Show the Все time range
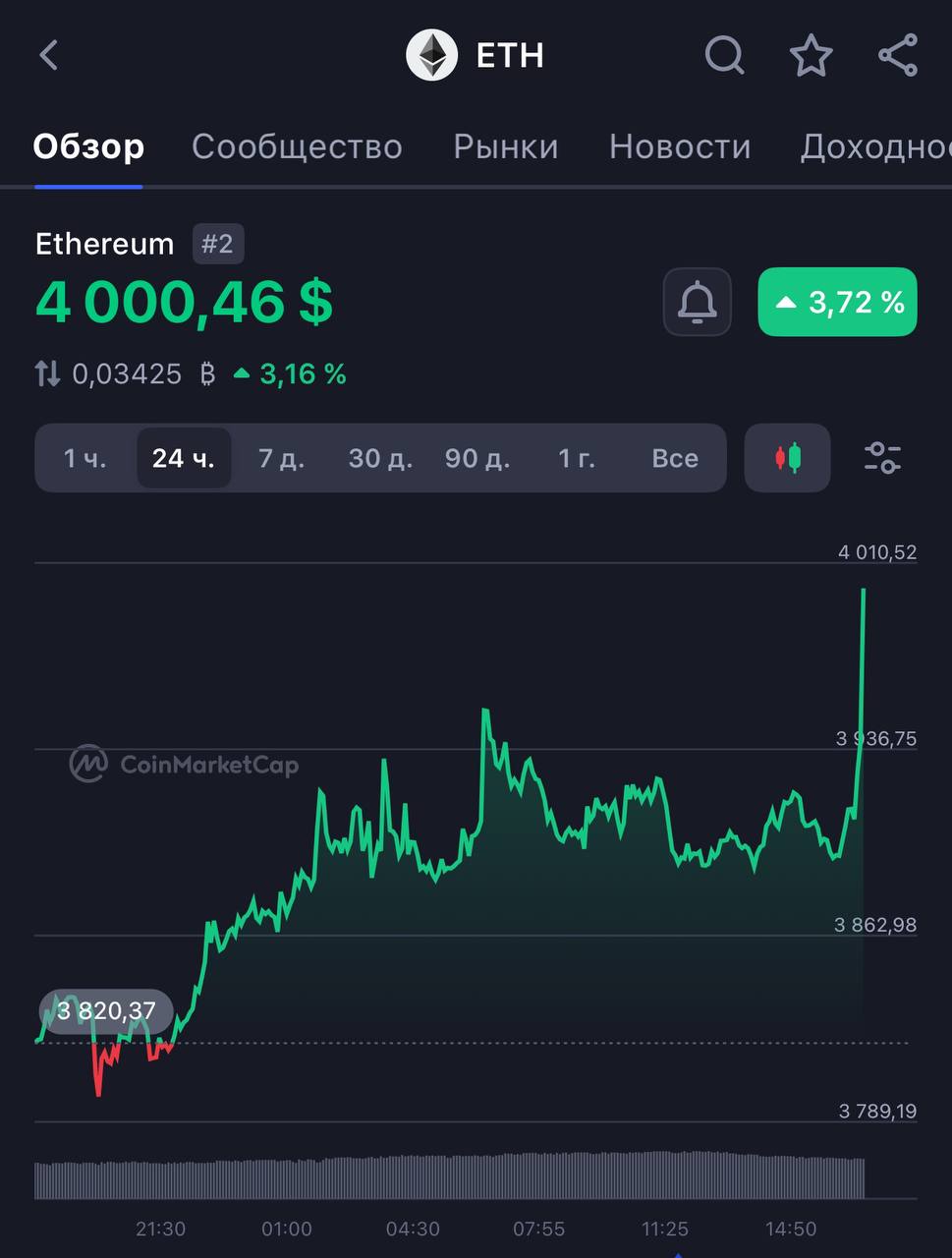Viewport: 952px width, 1258px height. (675, 458)
